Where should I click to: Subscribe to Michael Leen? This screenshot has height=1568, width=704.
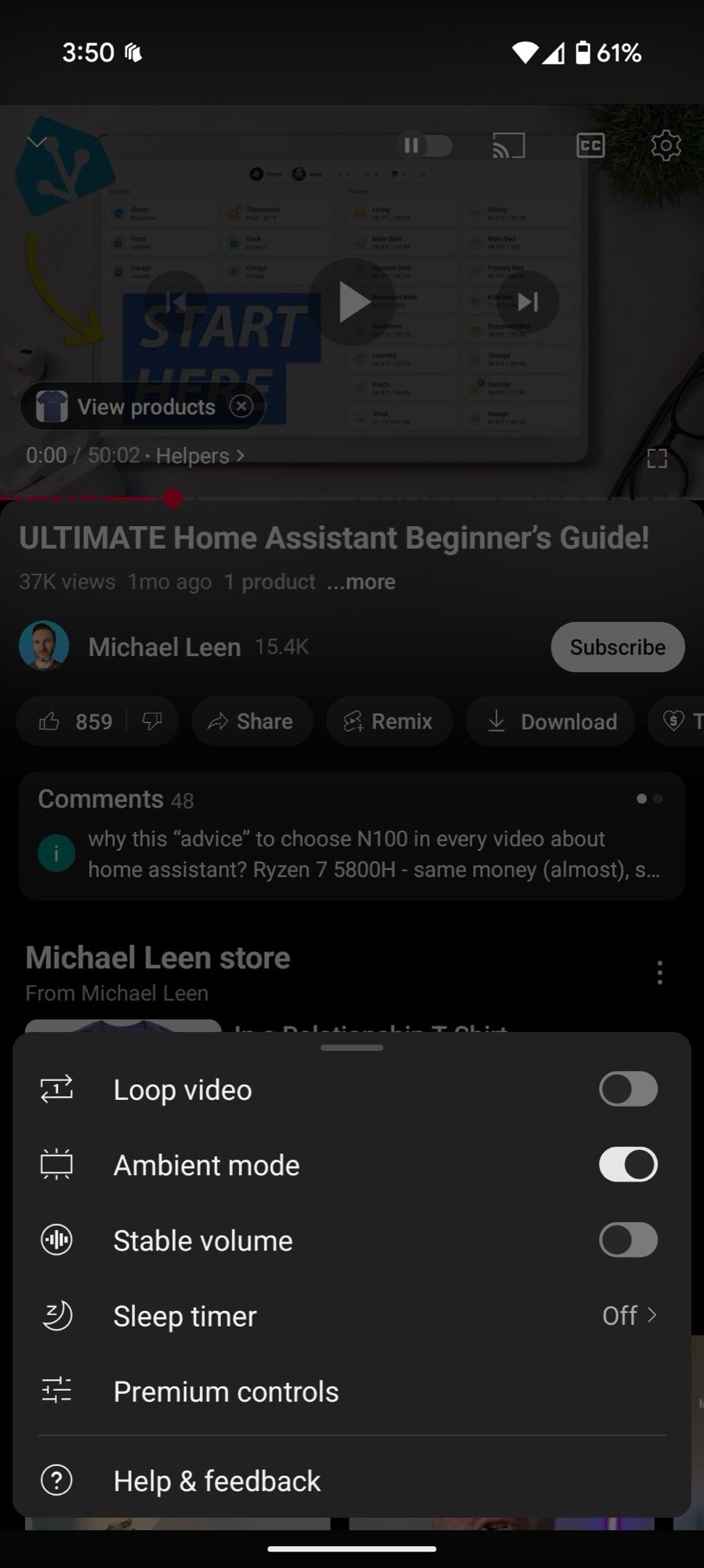click(617, 647)
